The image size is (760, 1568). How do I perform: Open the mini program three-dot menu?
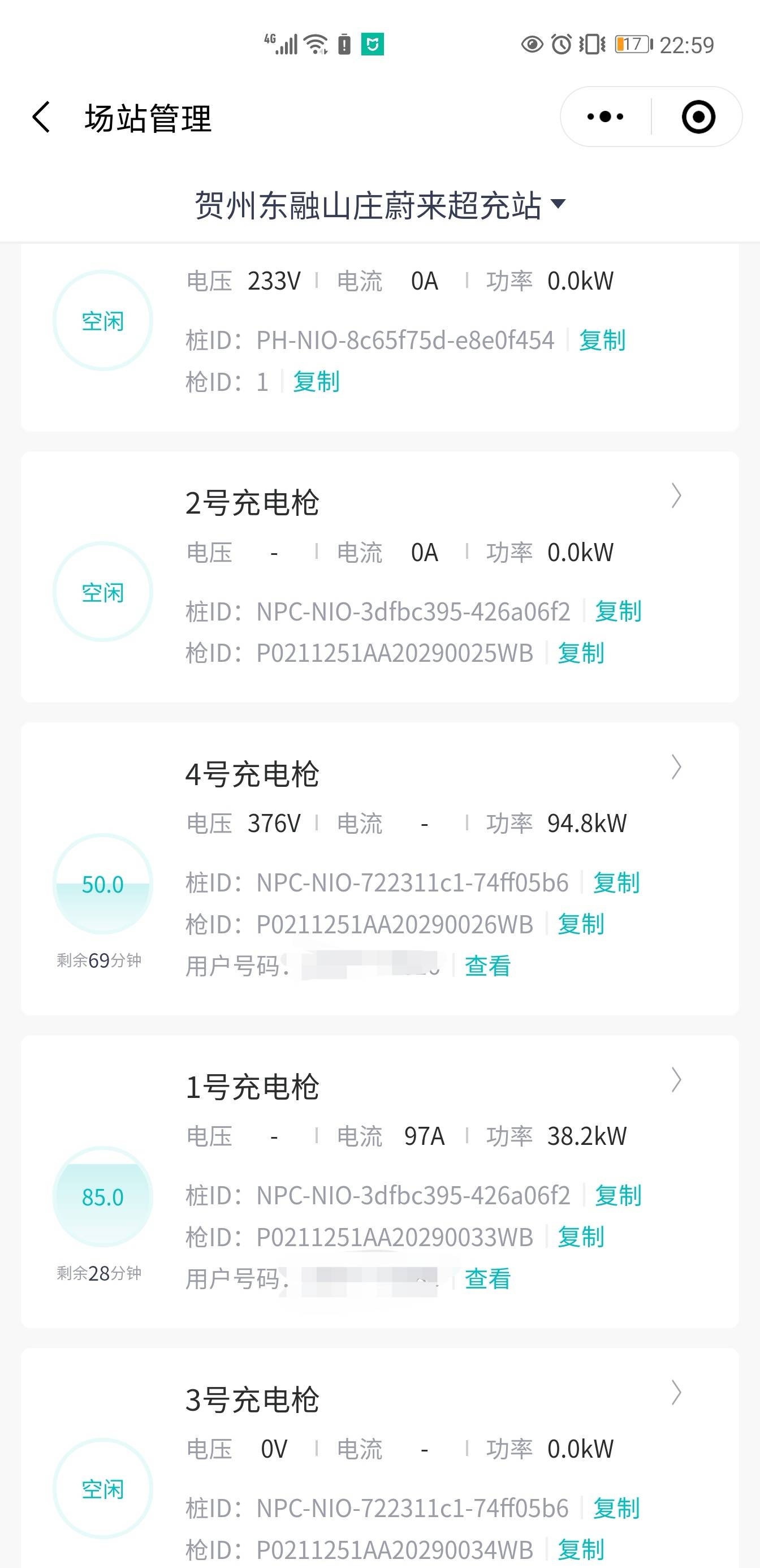pyautogui.click(x=606, y=117)
